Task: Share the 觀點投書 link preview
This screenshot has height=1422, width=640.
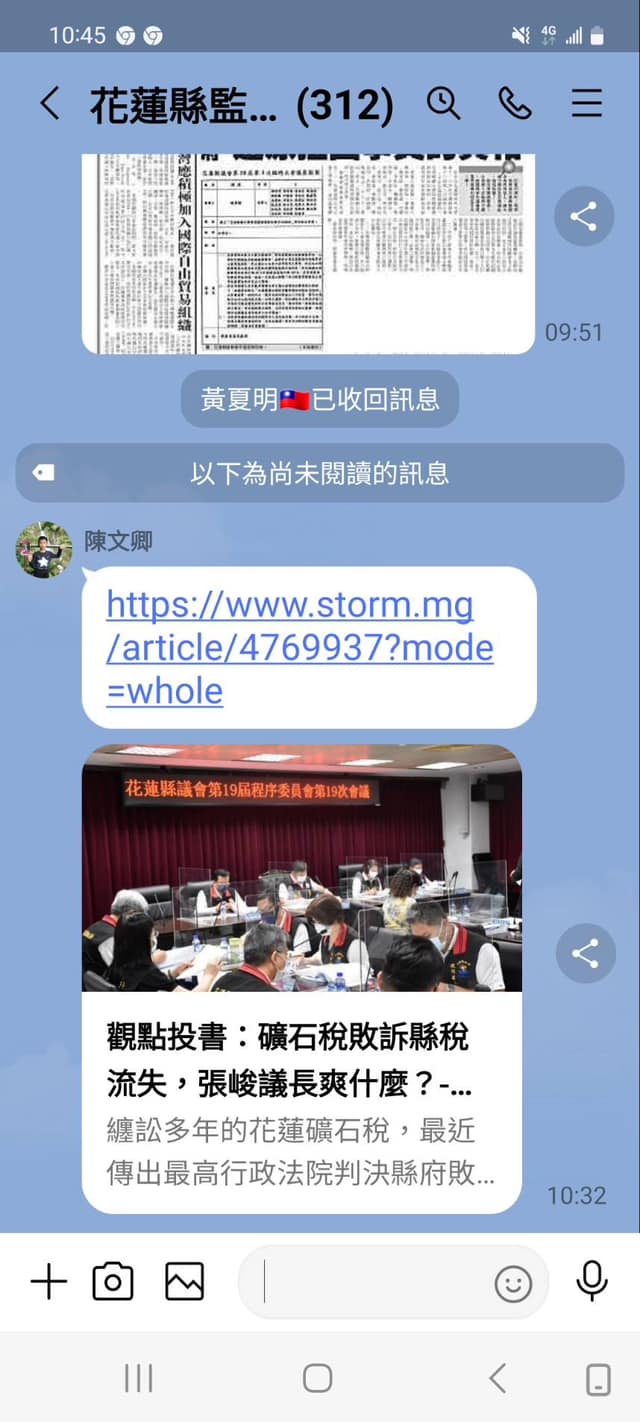Action: [583, 953]
